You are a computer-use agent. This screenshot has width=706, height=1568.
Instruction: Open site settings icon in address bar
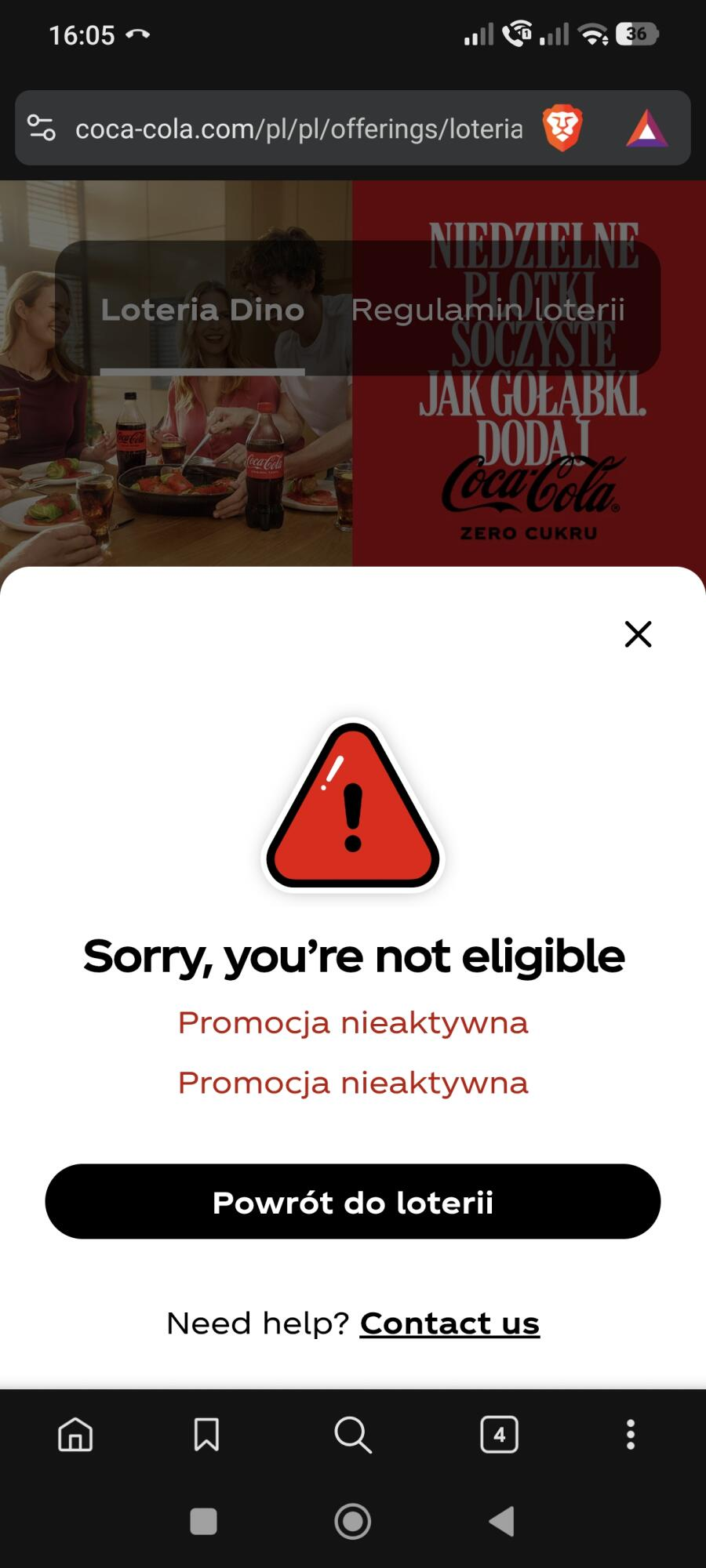tap(42, 128)
